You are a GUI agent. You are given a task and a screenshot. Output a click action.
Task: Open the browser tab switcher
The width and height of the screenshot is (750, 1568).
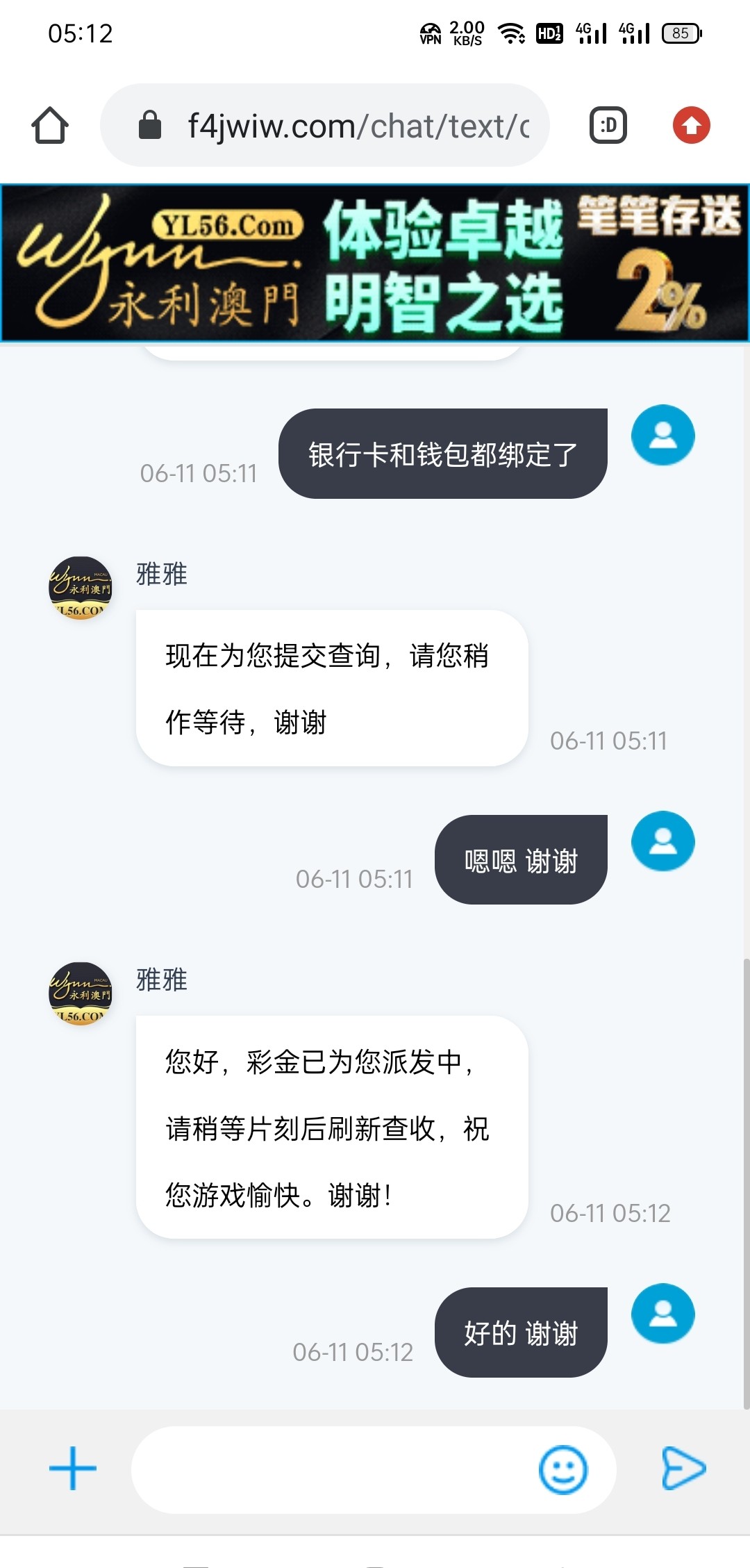click(608, 126)
